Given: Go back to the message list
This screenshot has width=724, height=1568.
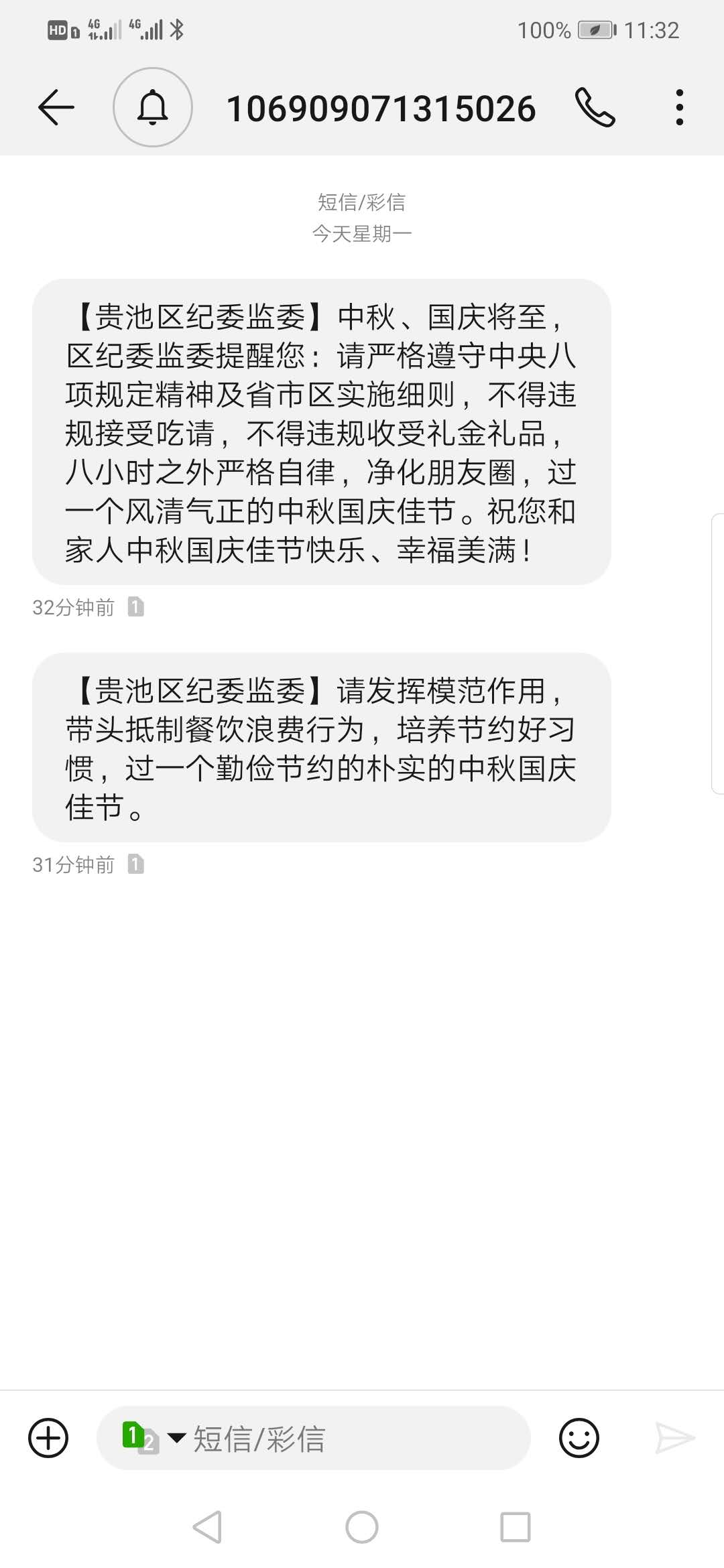Looking at the screenshot, I should (56, 107).
